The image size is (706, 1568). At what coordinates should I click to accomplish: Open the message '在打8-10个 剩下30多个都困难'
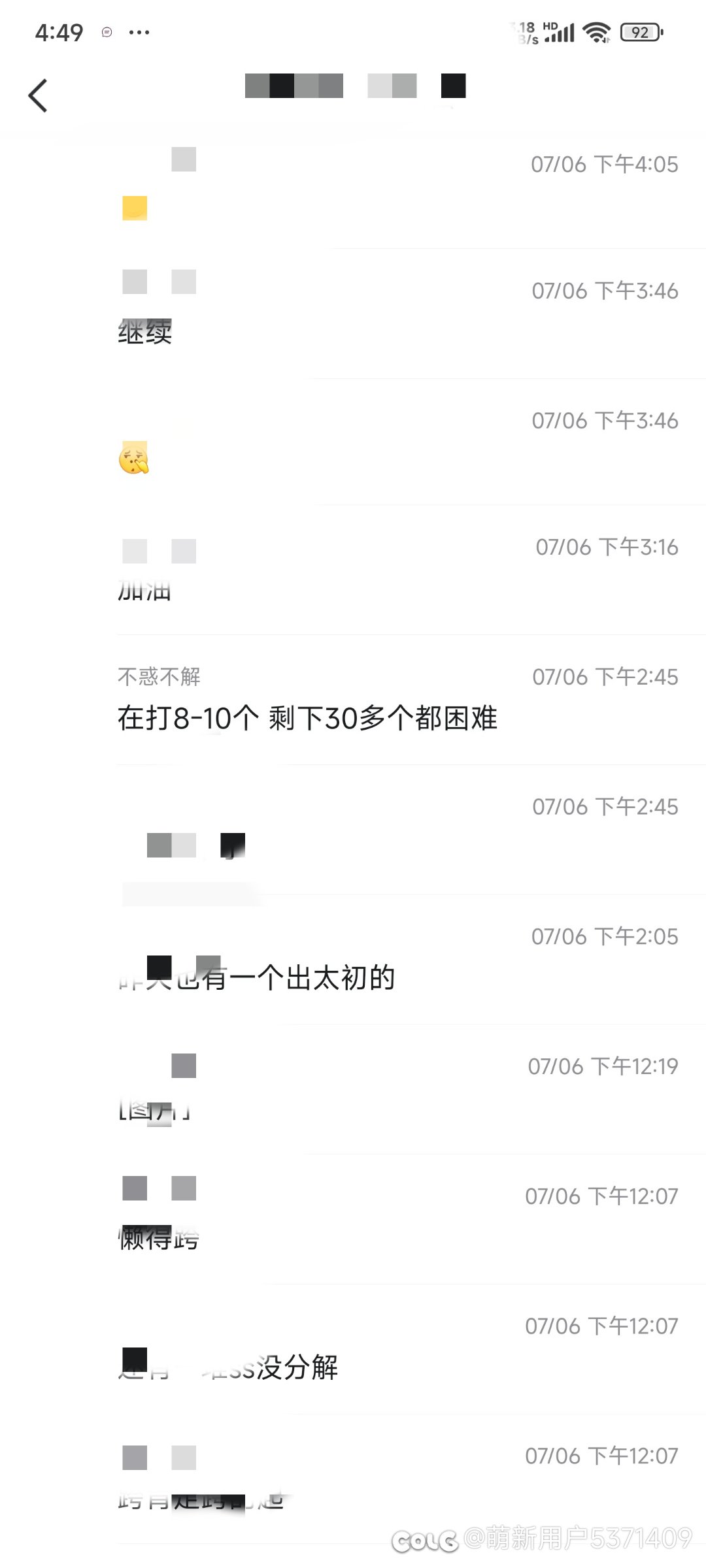tap(353, 700)
